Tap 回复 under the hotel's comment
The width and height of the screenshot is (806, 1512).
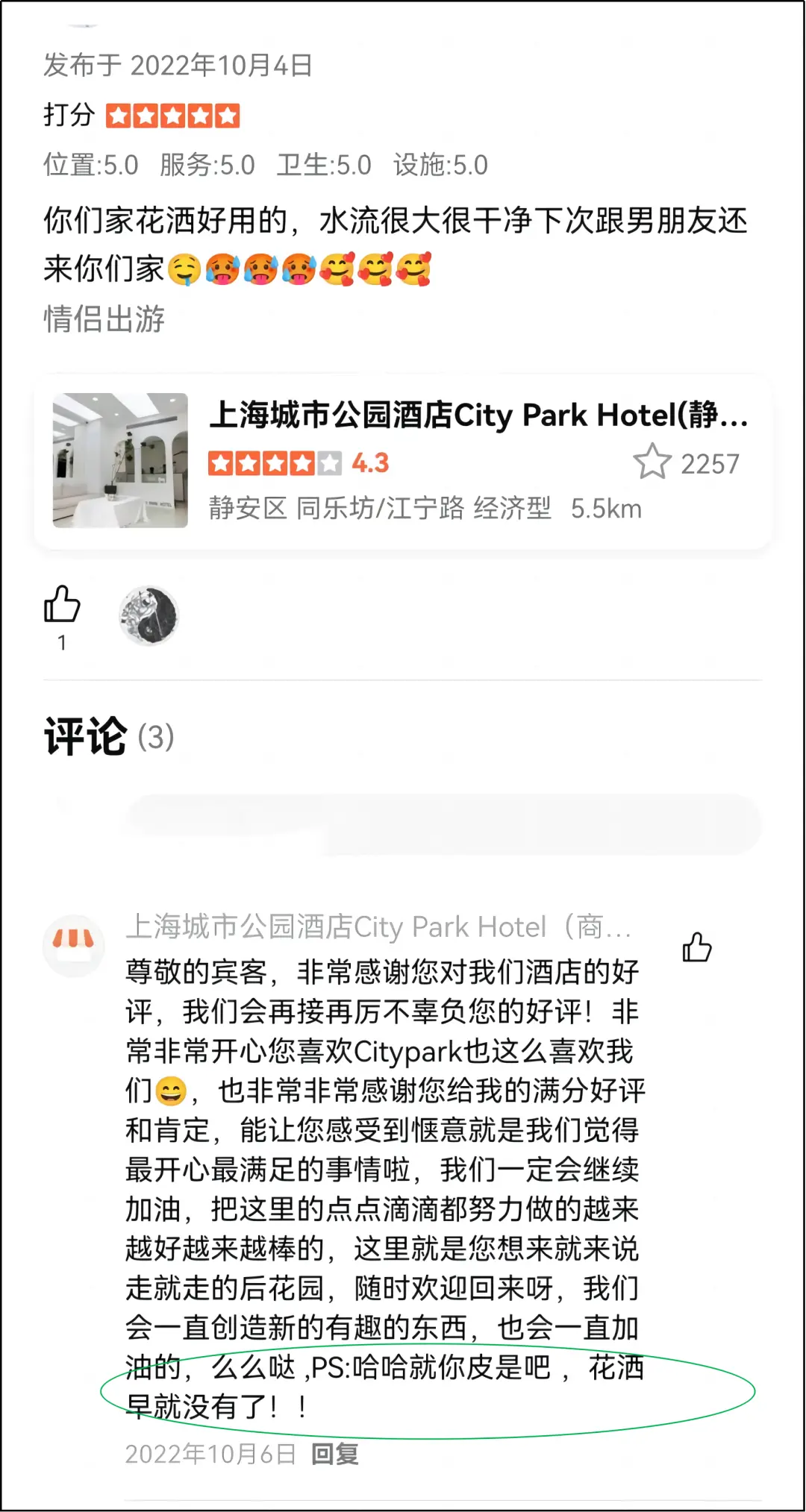335,1453
